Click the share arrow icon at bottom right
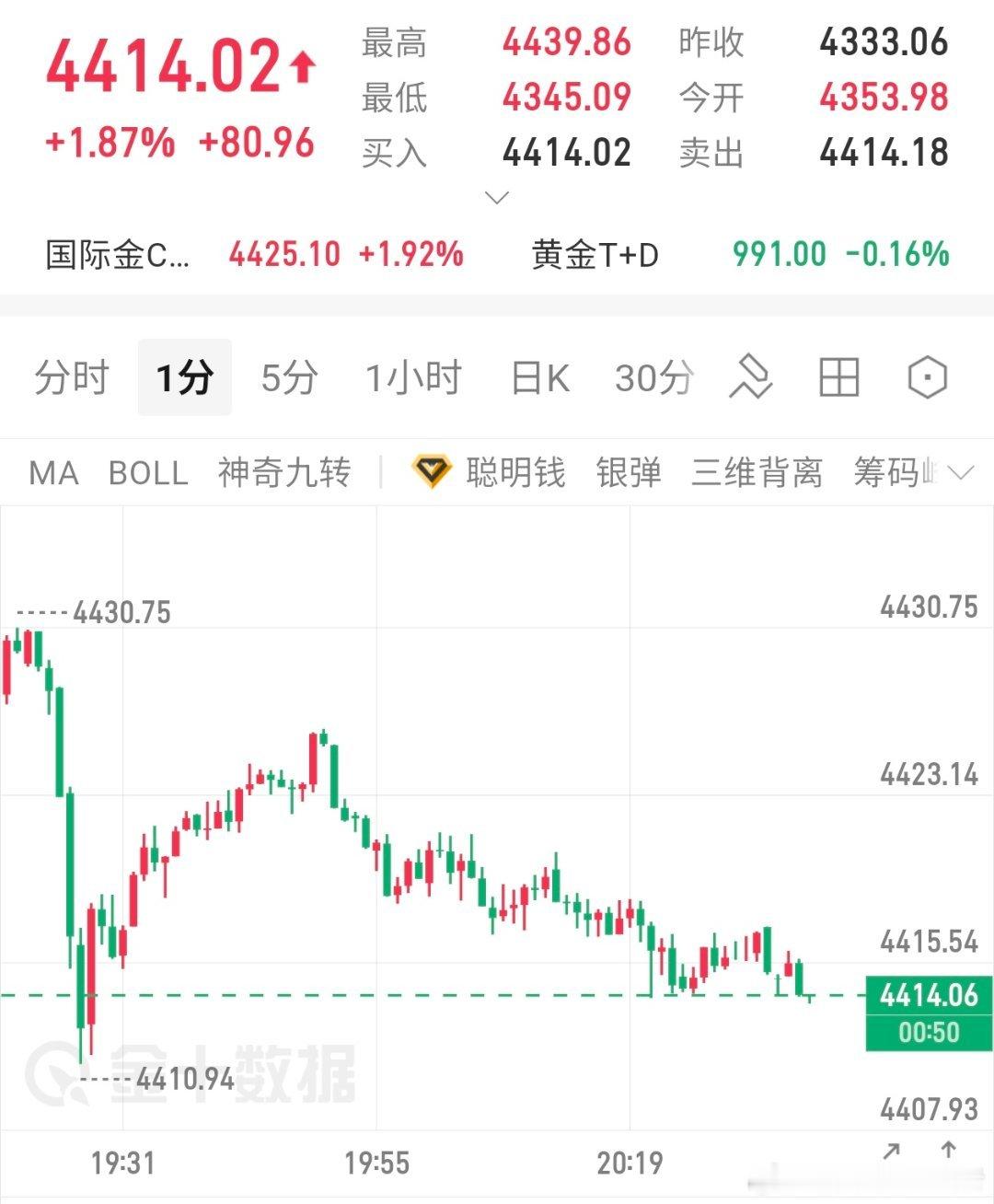Image resolution: width=994 pixels, height=1204 pixels. point(890,1152)
